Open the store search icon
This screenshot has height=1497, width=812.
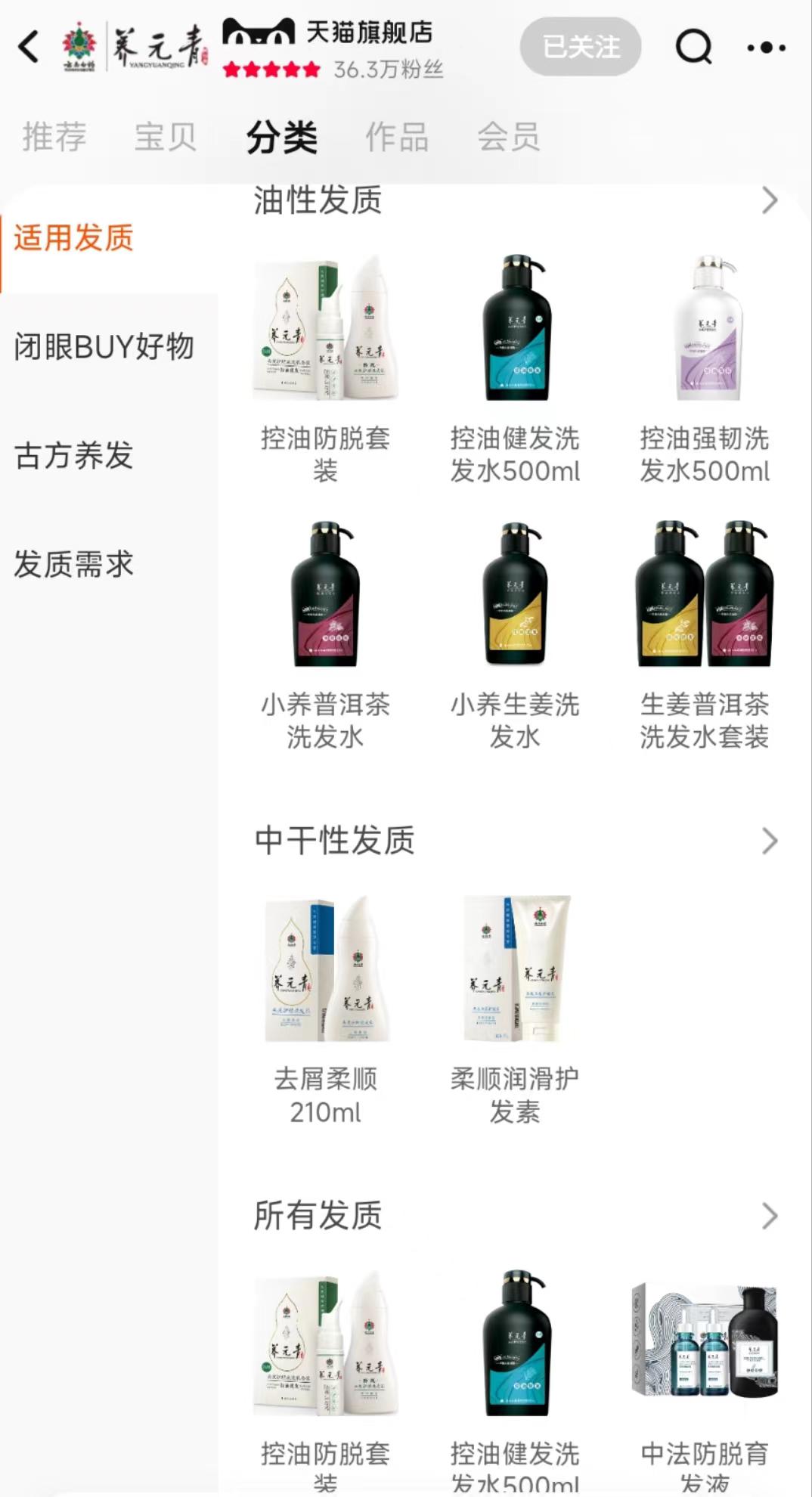pos(693,47)
